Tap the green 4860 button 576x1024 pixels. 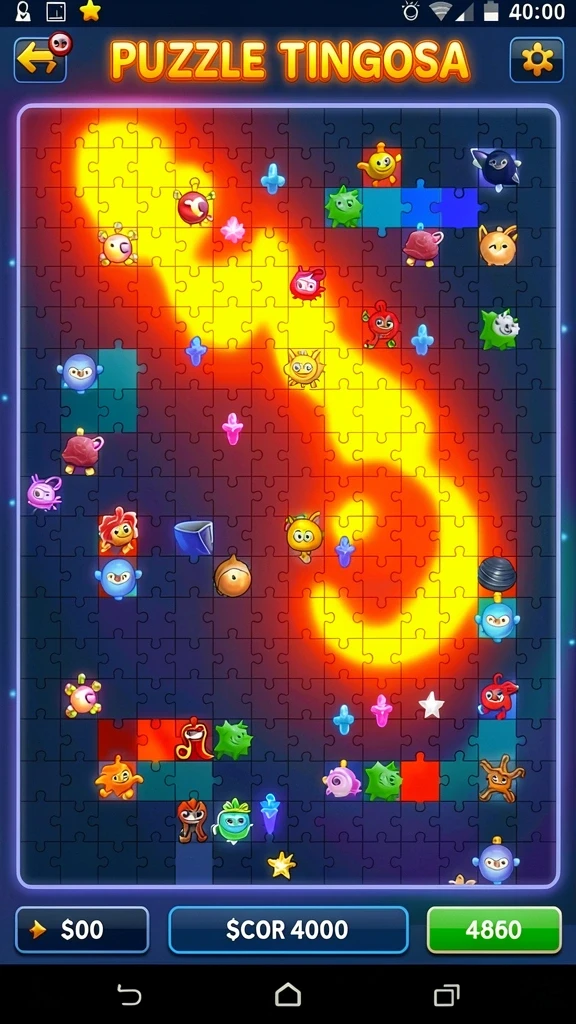tap(494, 929)
